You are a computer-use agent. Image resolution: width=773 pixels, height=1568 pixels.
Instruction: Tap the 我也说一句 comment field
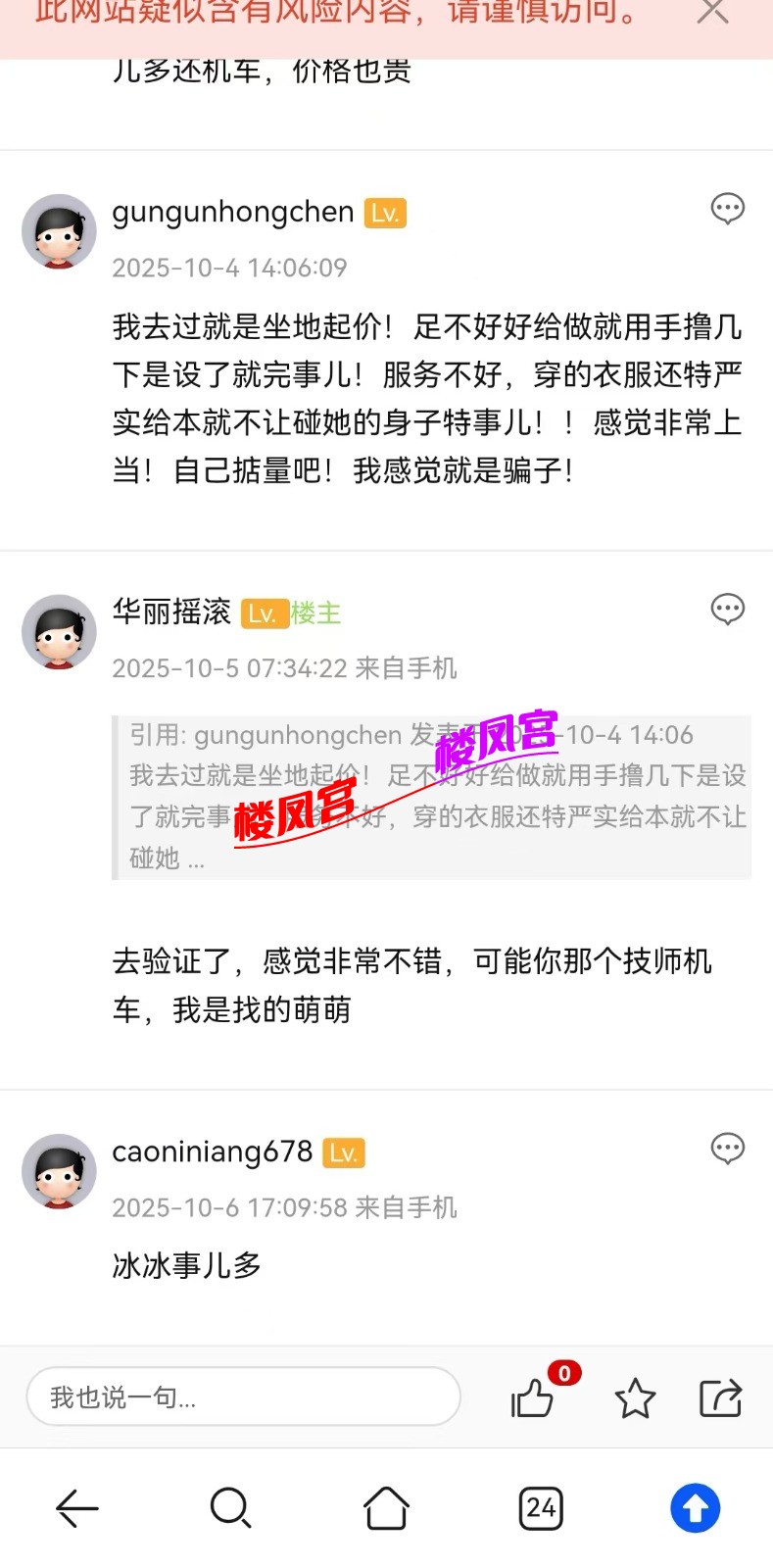click(243, 1396)
